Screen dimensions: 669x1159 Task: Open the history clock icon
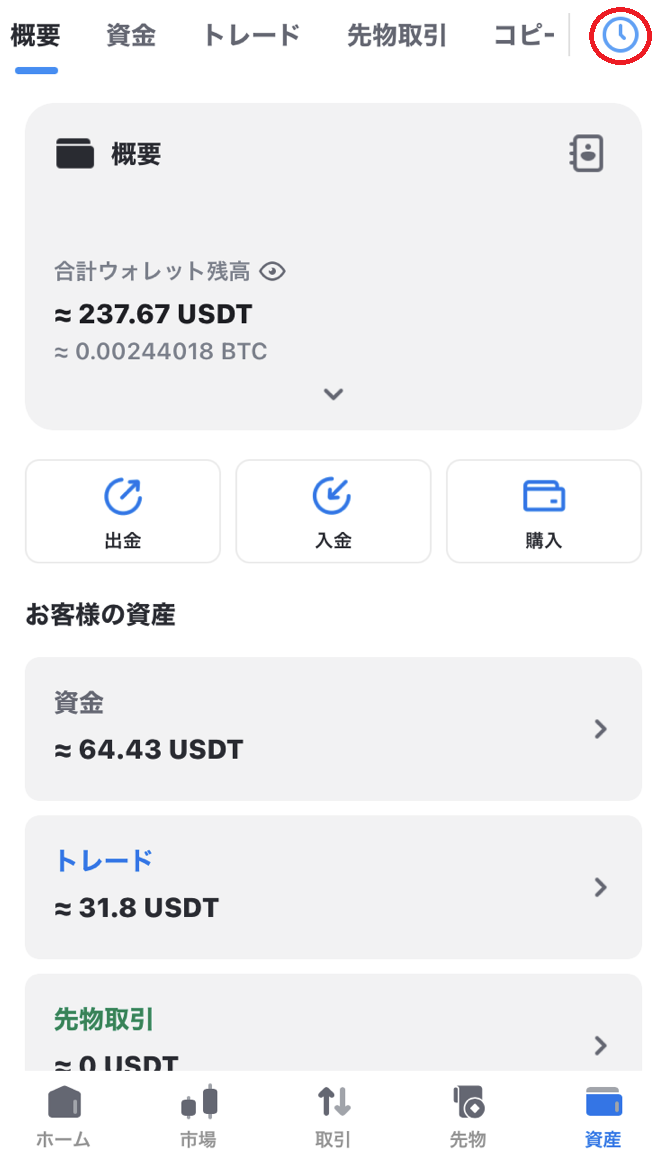620,34
